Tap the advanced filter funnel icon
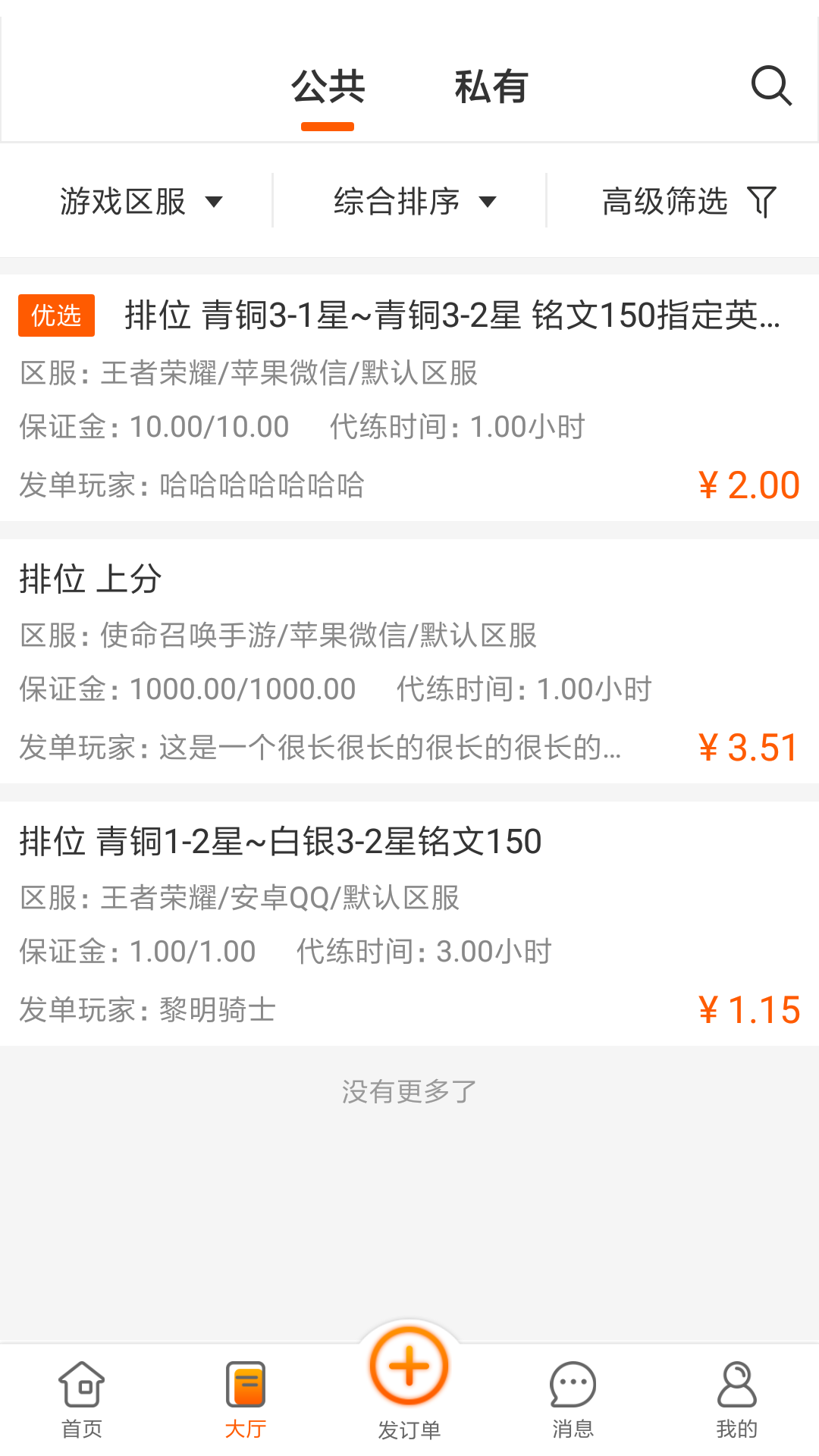The width and height of the screenshot is (819, 1456). tap(763, 200)
